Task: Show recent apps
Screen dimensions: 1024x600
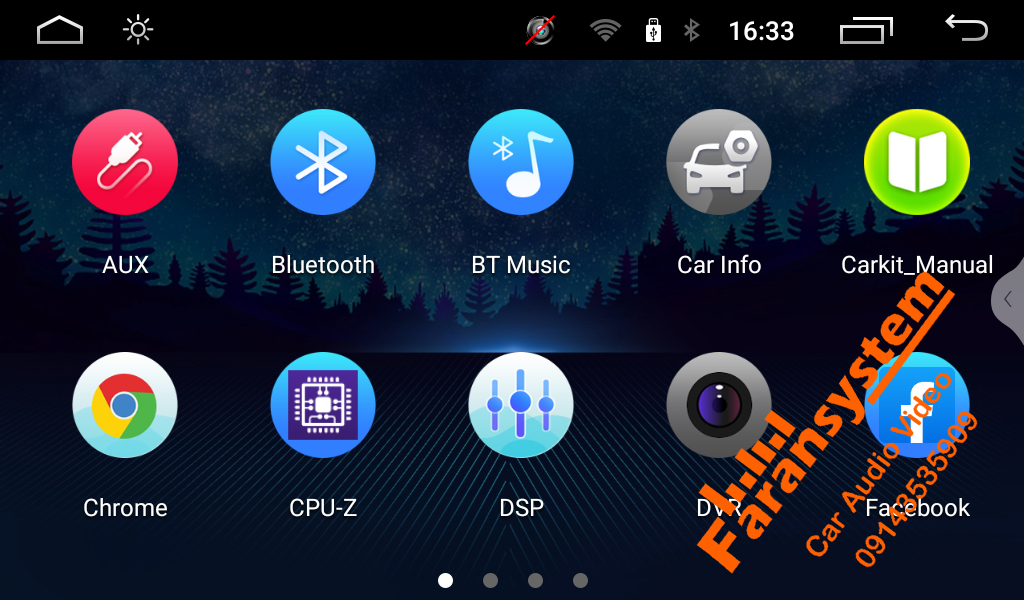Action: click(x=866, y=30)
